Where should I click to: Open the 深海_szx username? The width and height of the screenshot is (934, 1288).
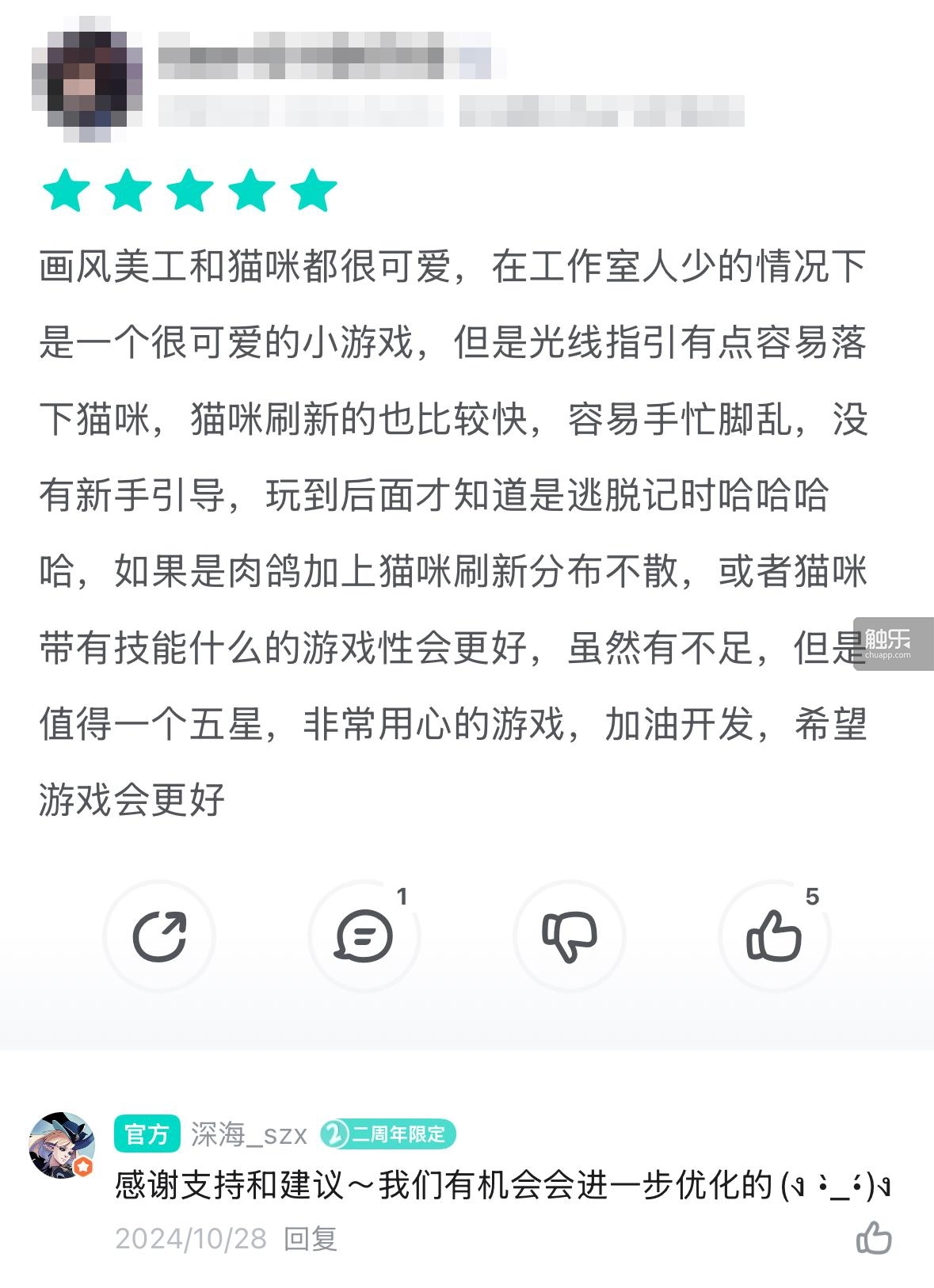249,1134
